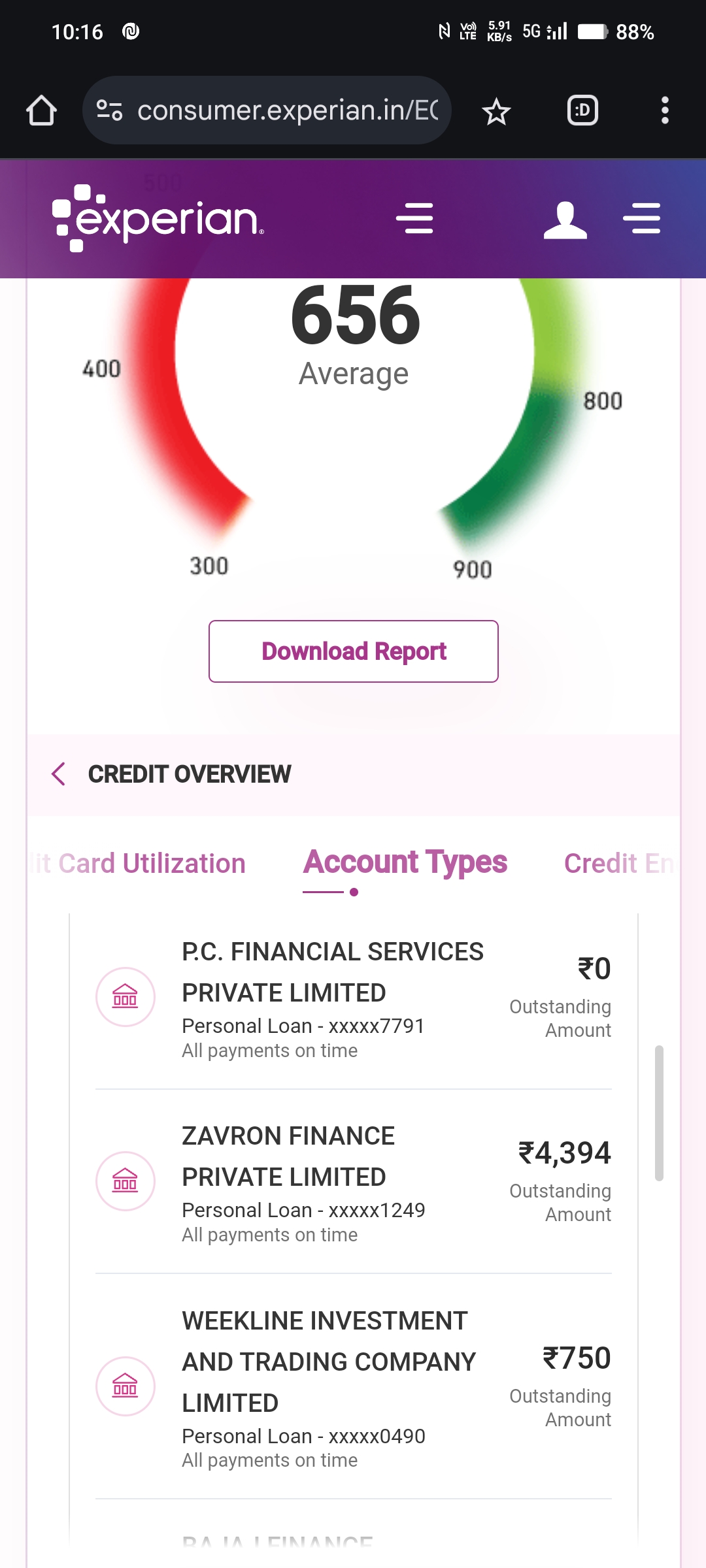The width and height of the screenshot is (706, 1568).
Task: Open Weekline Investment loan account
Action: coord(333,1386)
